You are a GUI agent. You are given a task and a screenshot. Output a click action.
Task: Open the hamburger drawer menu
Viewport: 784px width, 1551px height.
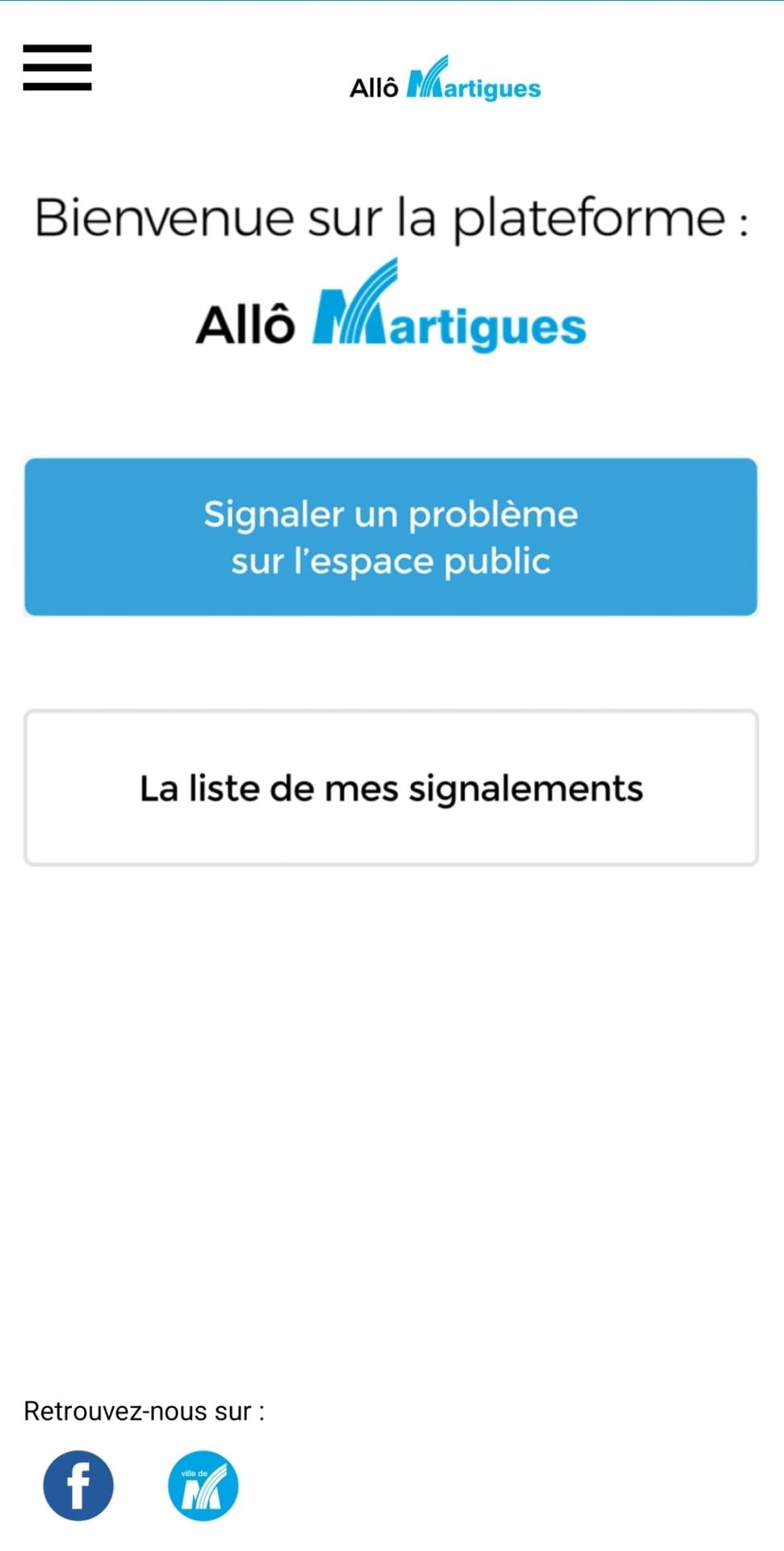coord(57,68)
